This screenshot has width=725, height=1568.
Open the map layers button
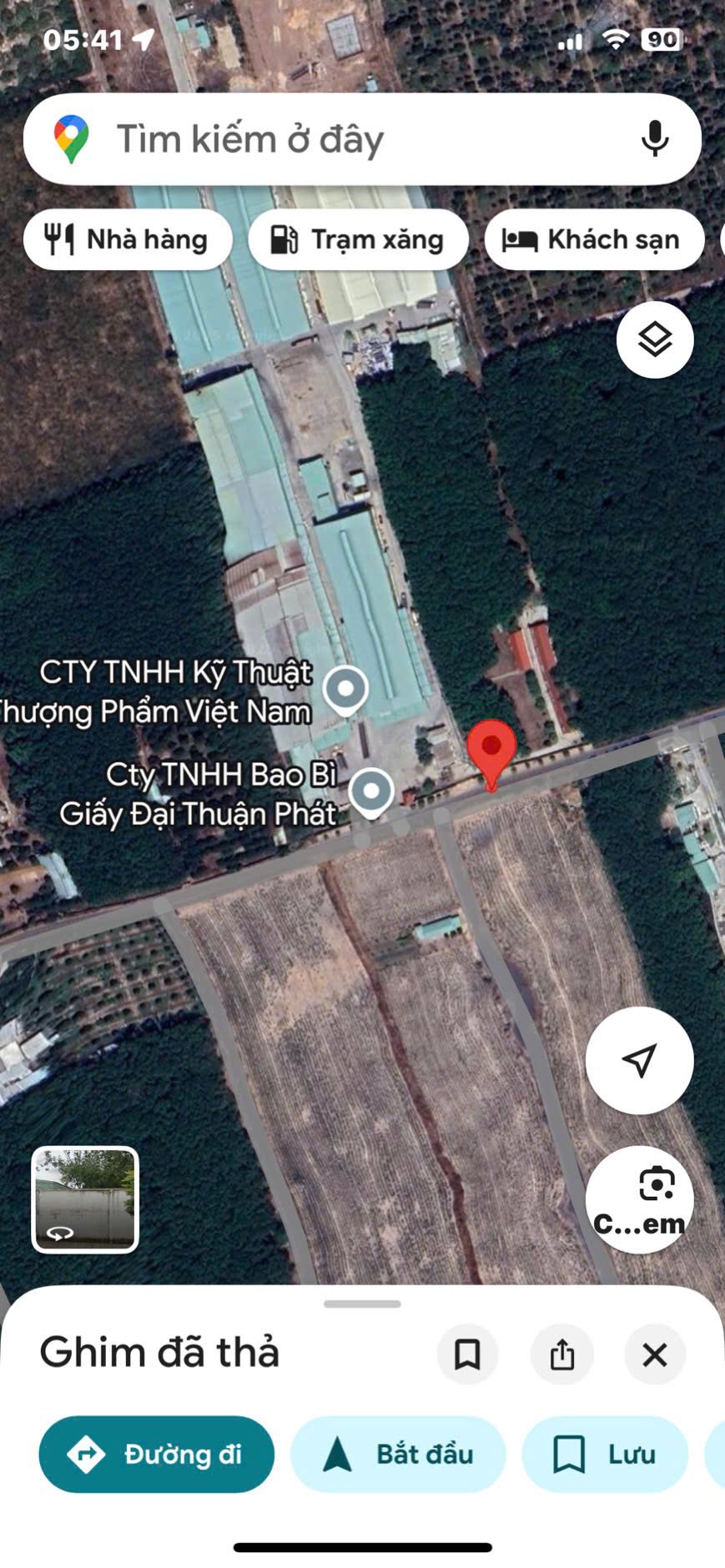point(655,339)
